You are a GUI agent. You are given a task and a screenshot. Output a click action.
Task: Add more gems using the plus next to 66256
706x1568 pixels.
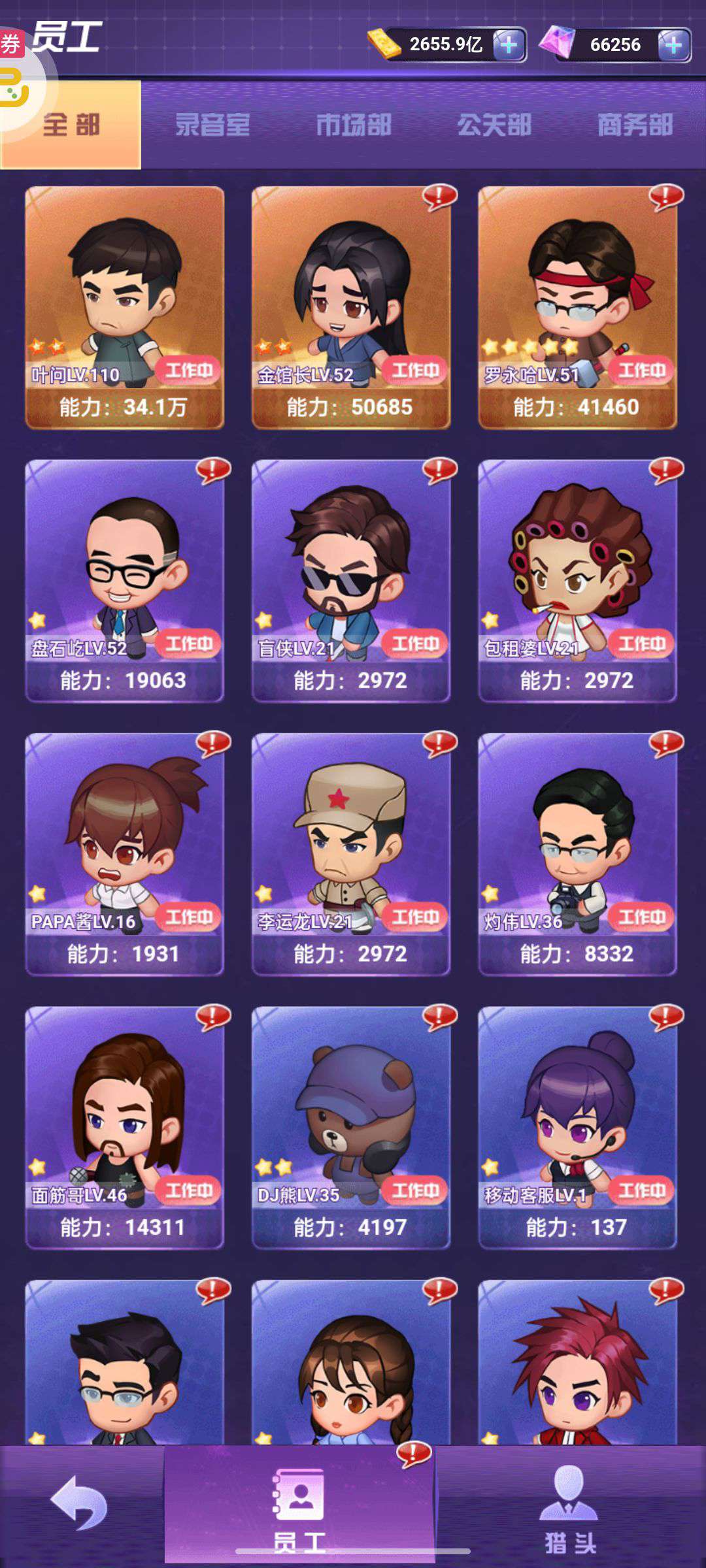coord(674,45)
